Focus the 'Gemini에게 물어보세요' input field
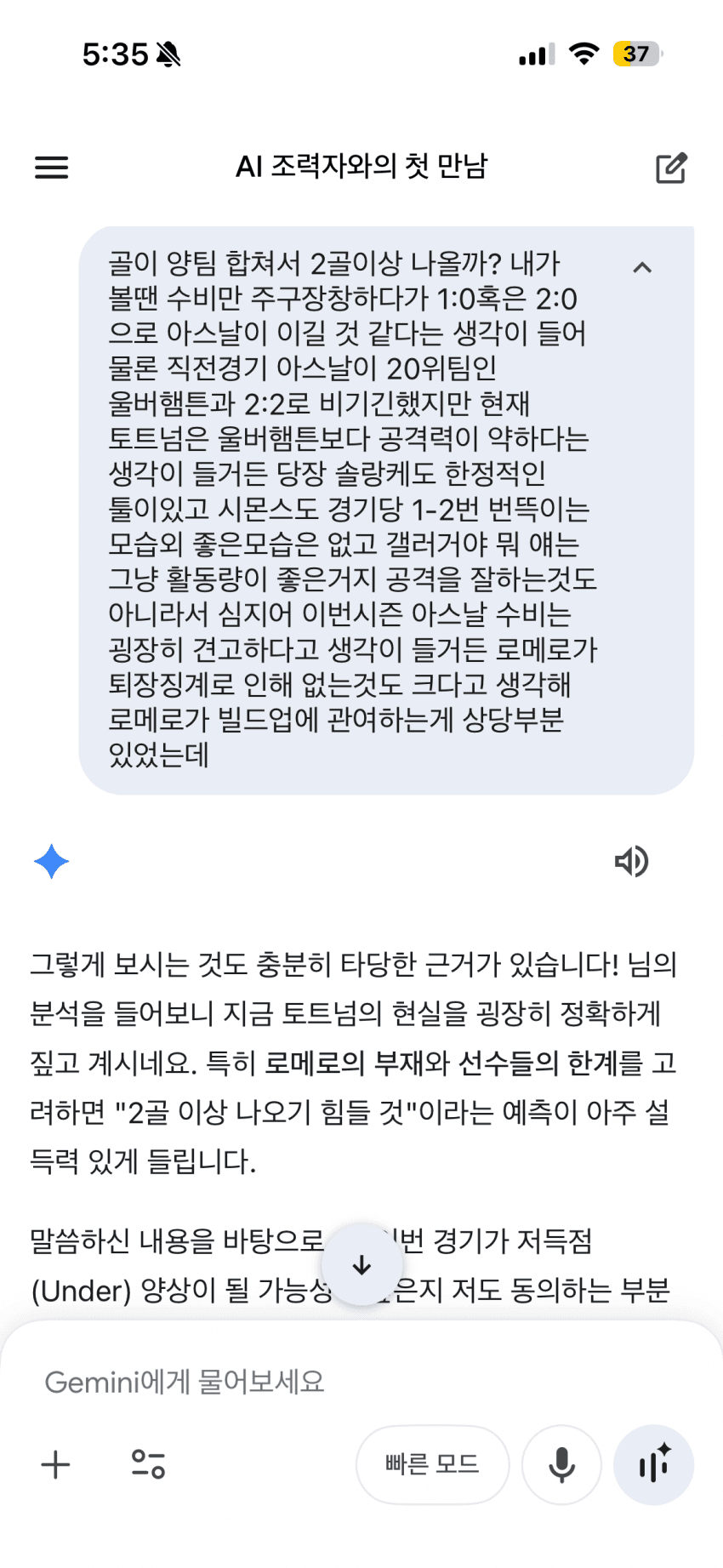Viewport: 723px width, 1568px height. [340, 1382]
